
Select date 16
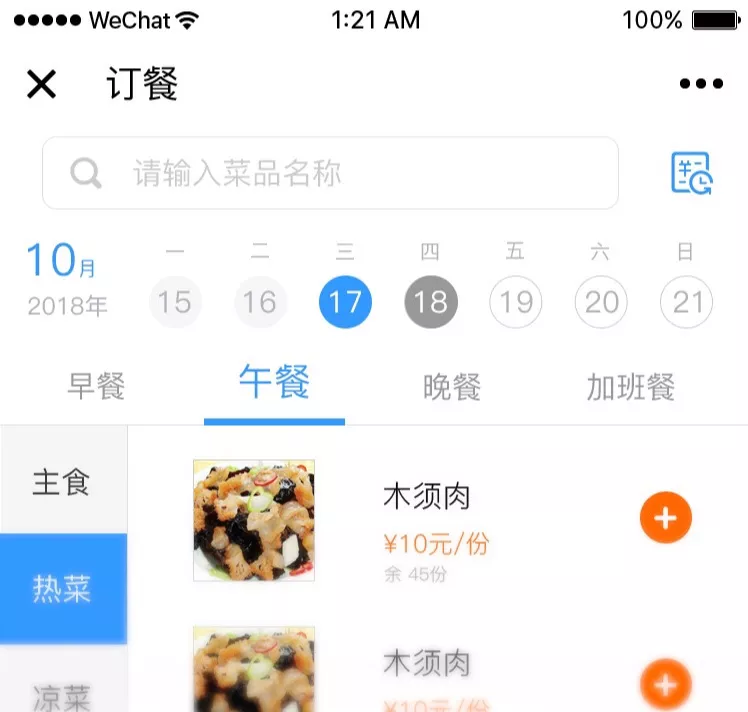point(260,302)
